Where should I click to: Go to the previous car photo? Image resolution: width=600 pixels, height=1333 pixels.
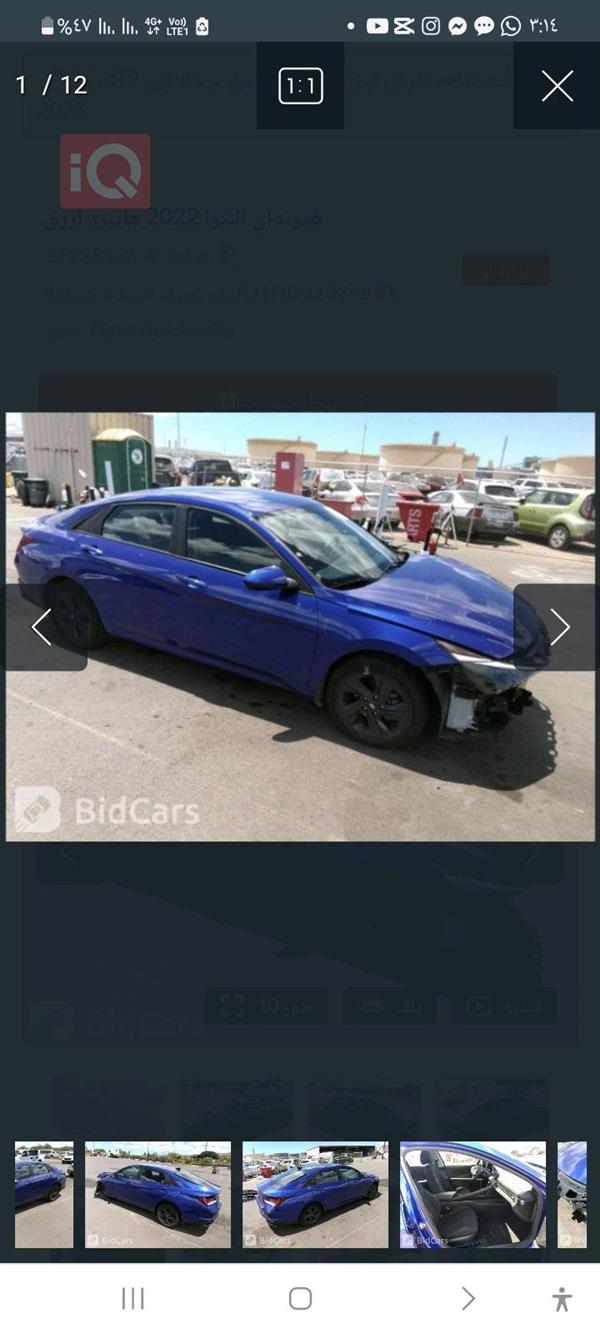click(42, 627)
